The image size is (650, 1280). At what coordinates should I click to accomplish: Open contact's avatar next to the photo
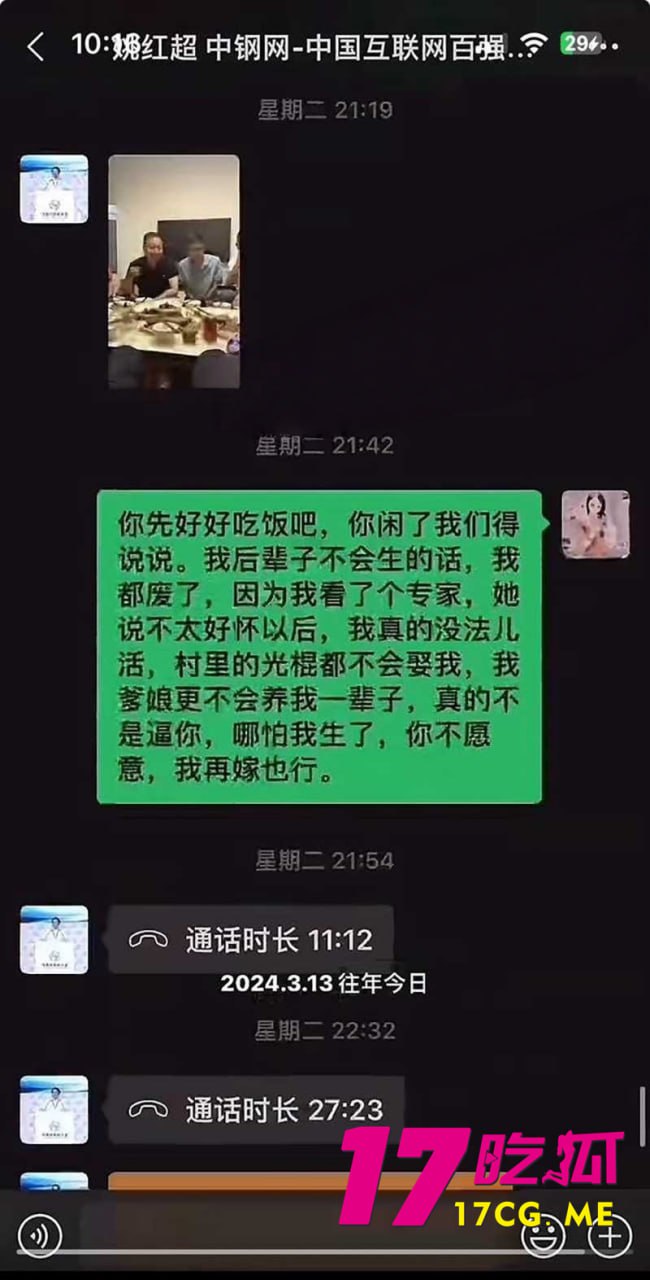[x=54, y=188]
